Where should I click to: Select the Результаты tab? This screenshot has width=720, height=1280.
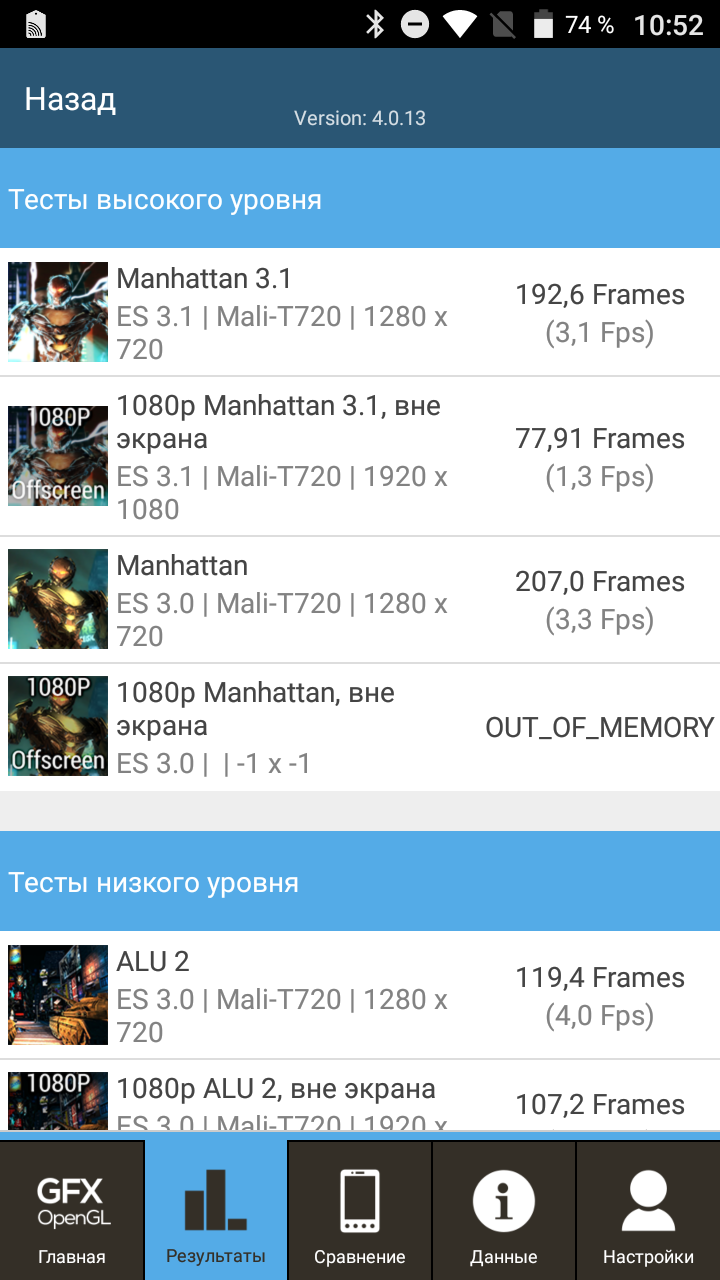216,1210
